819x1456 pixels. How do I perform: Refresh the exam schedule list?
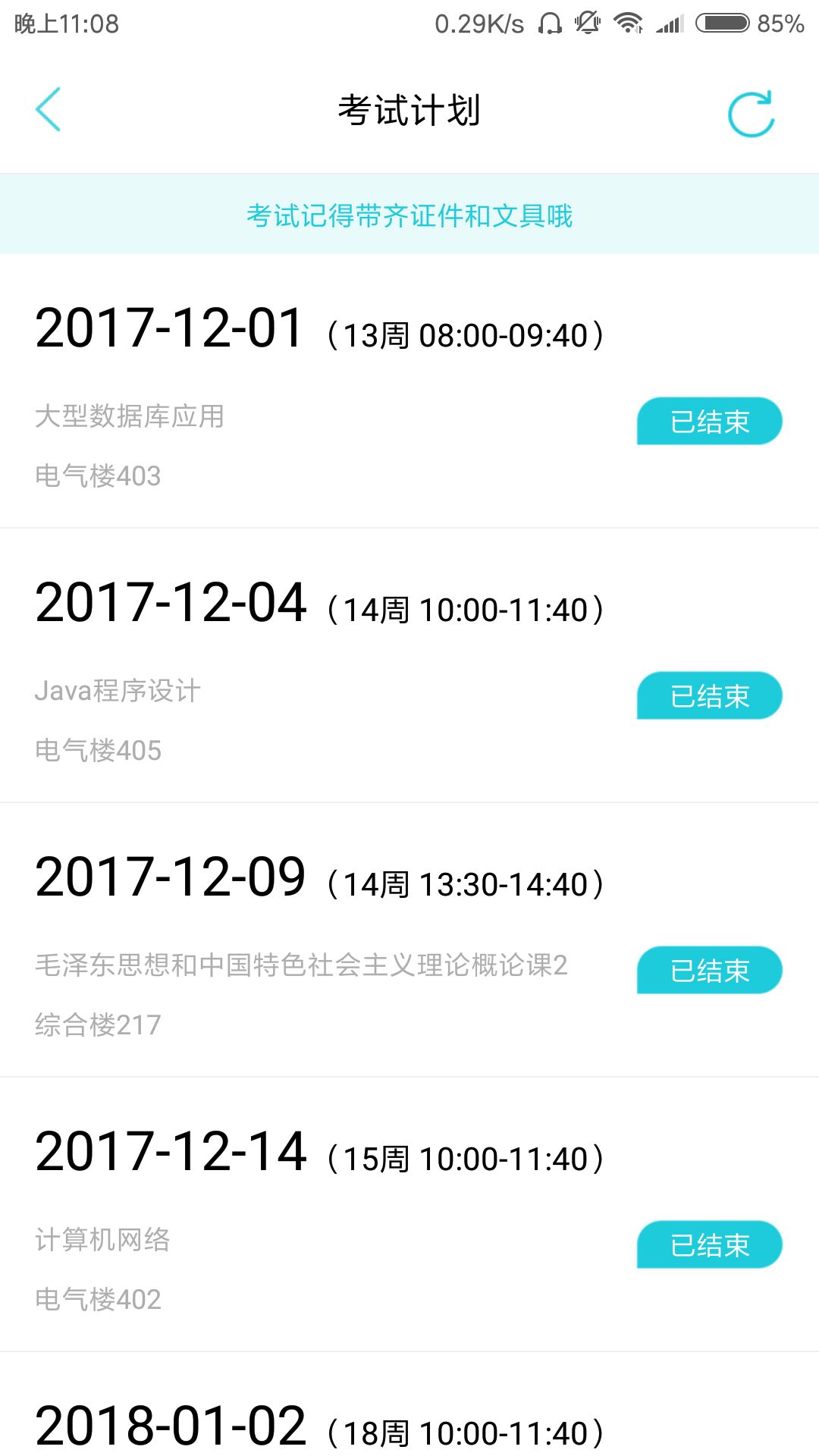[750, 114]
